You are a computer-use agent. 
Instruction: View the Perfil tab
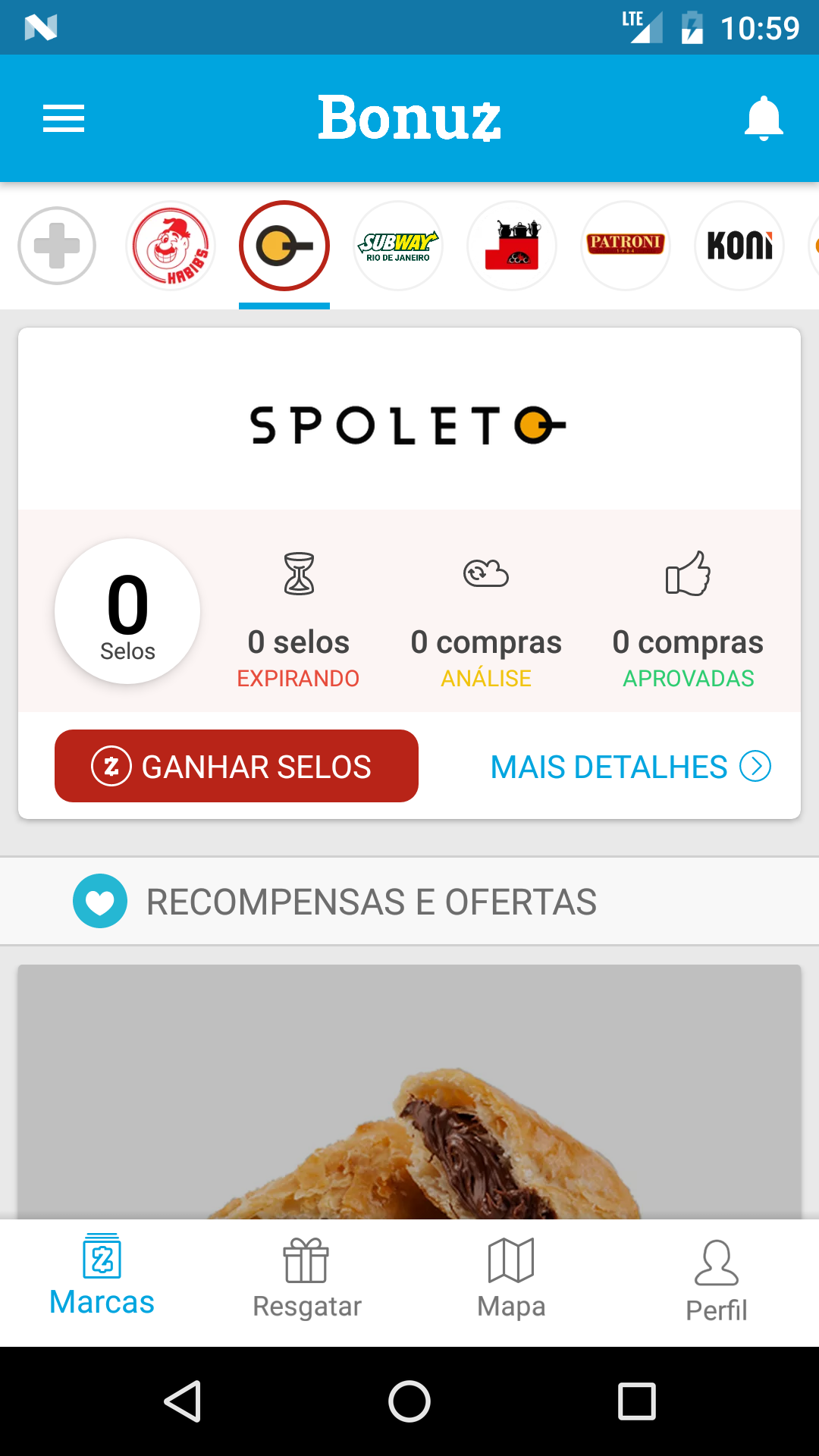(717, 1282)
